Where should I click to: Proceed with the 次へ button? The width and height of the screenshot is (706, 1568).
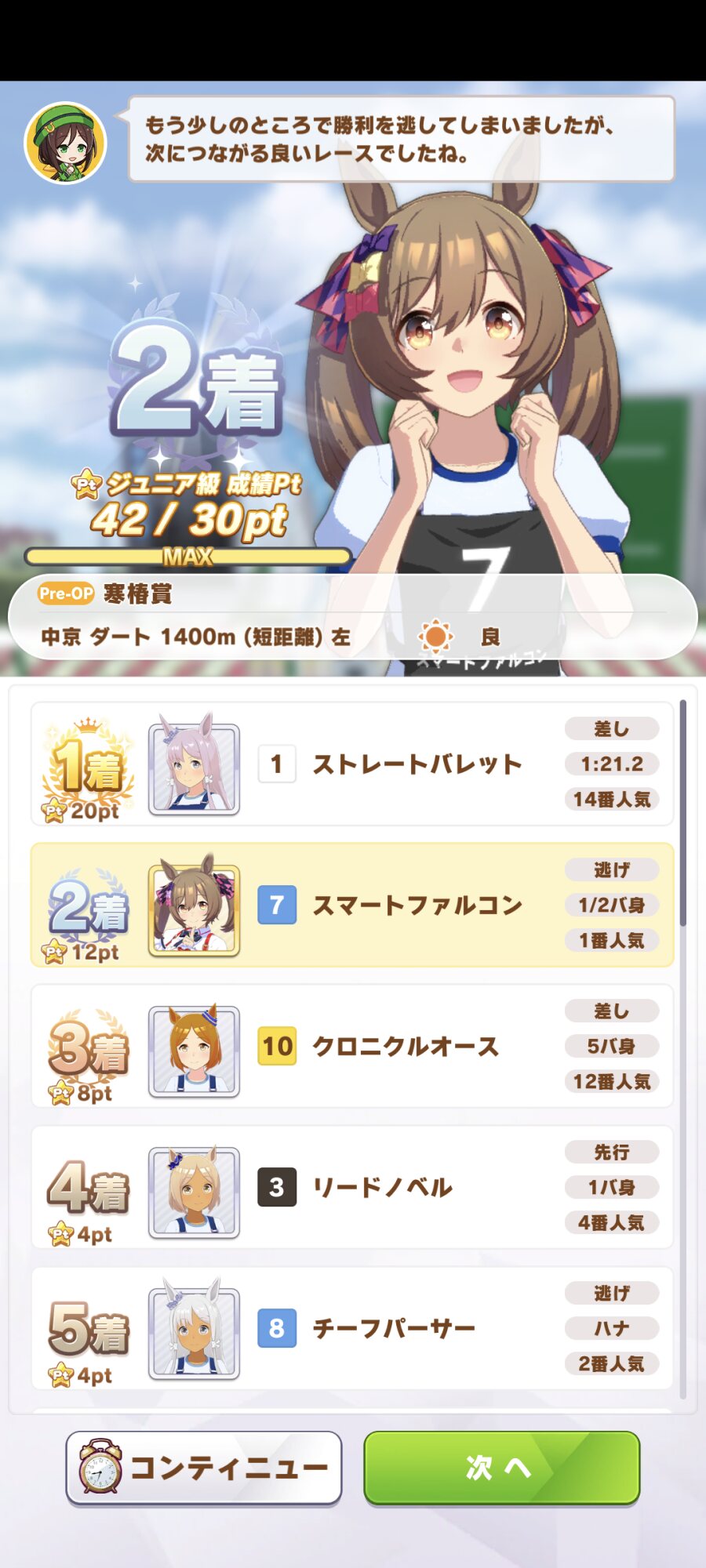pos(501,1467)
